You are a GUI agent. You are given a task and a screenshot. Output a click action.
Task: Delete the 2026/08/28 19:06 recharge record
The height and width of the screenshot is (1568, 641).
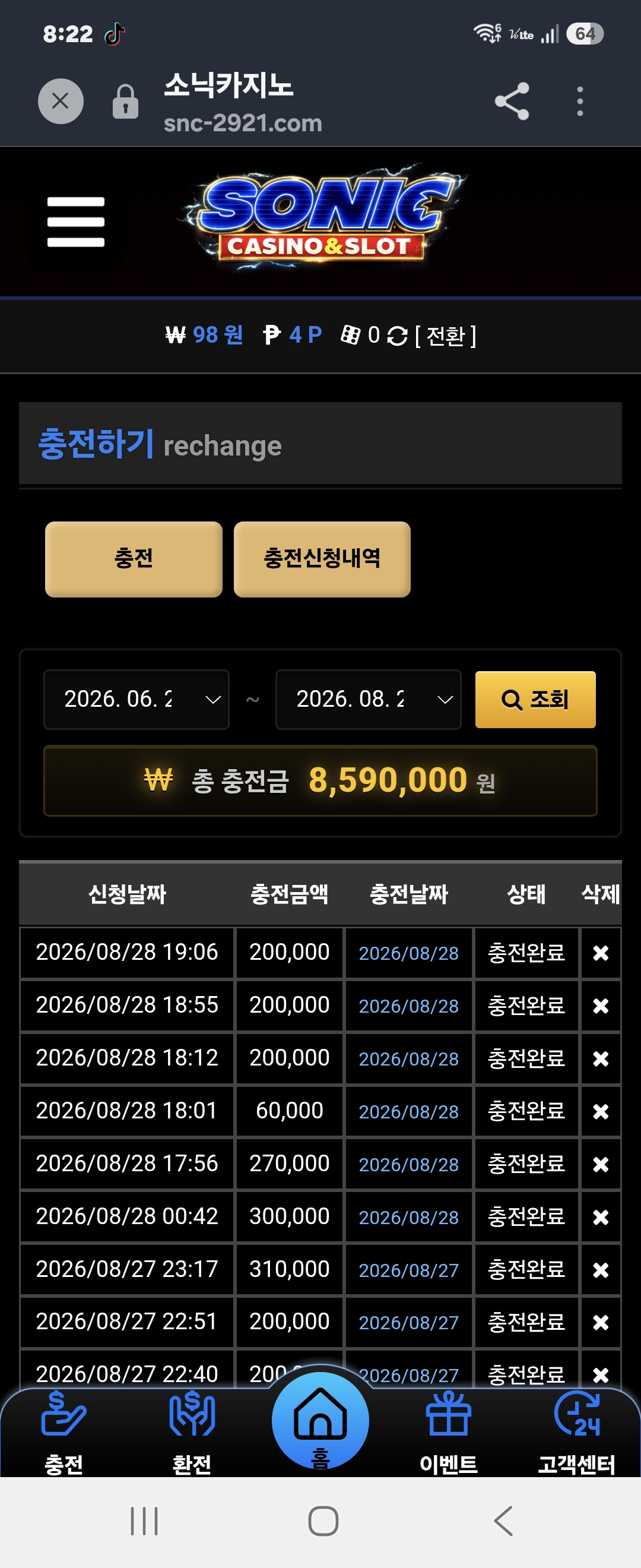pos(600,953)
